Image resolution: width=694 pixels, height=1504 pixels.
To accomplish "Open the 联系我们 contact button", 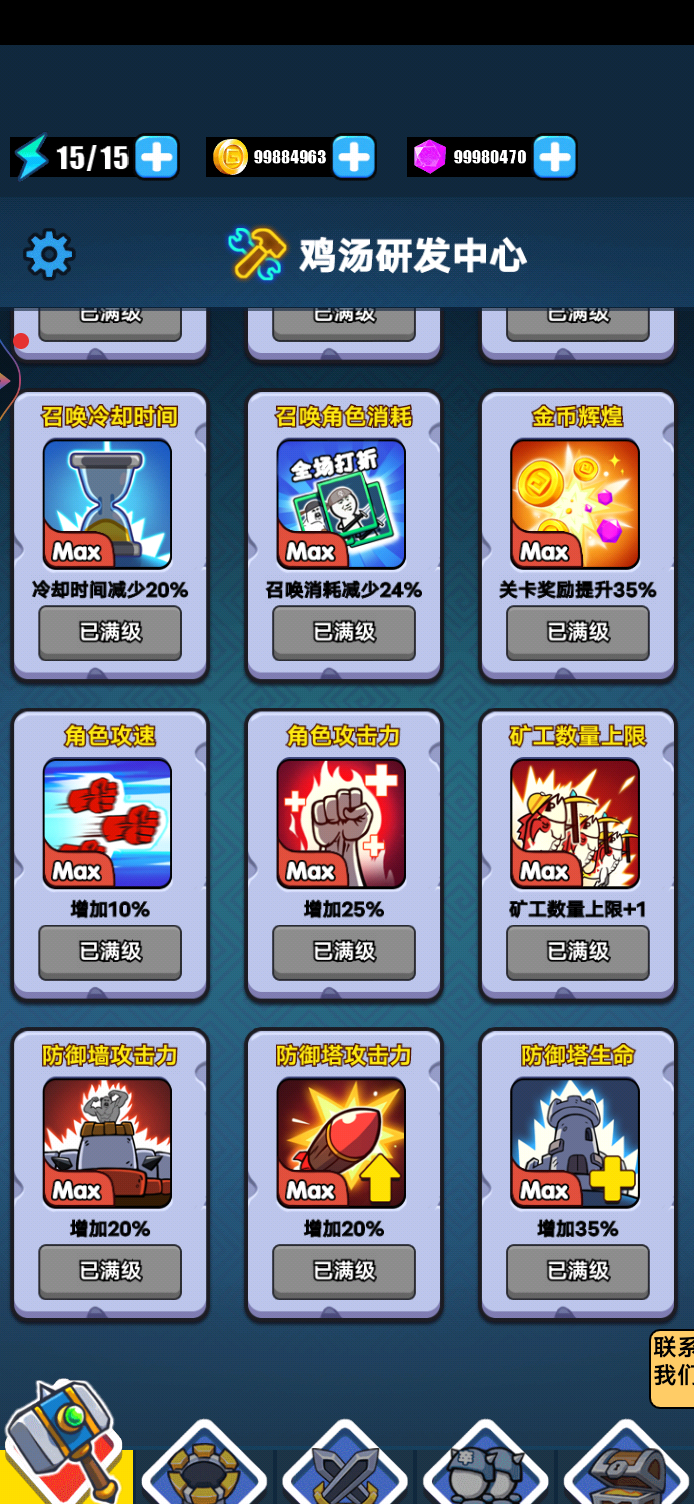I will (x=672, y=1362).
